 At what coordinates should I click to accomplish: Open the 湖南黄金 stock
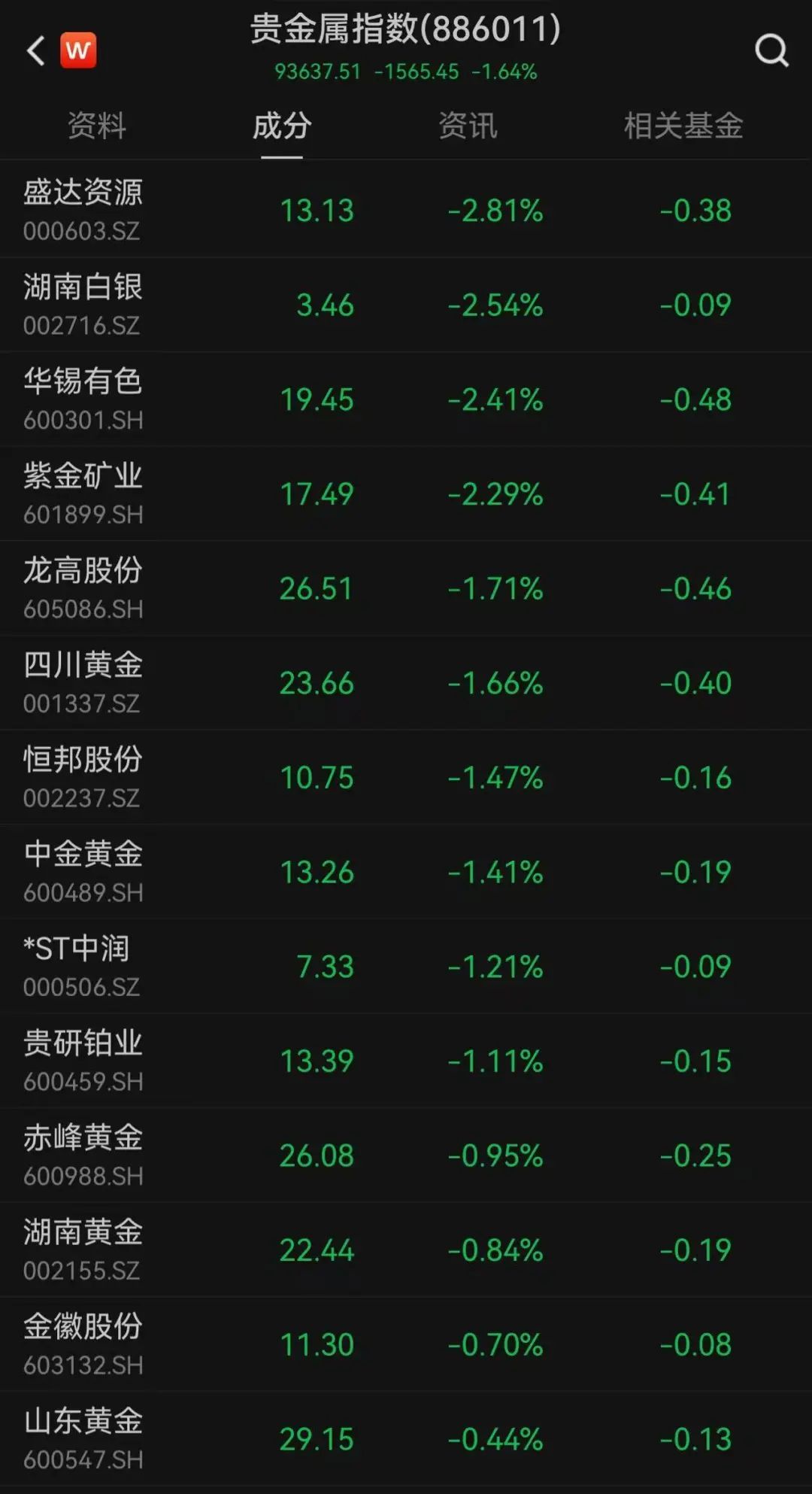(x=83, y=1250)
